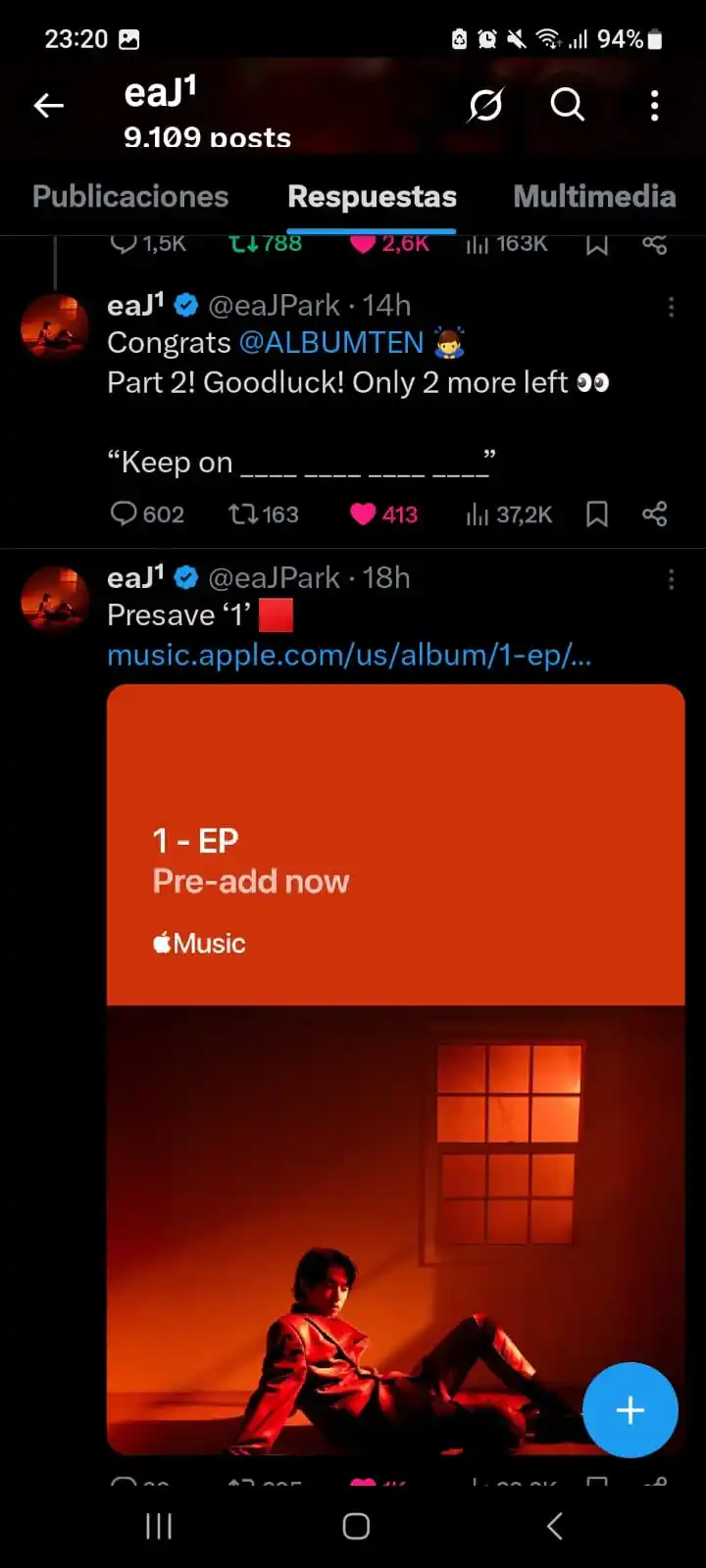The image size is (706, 1568).
Task: Open the @ALBUMTEN mention link
Action: click(x=330, y=343)
